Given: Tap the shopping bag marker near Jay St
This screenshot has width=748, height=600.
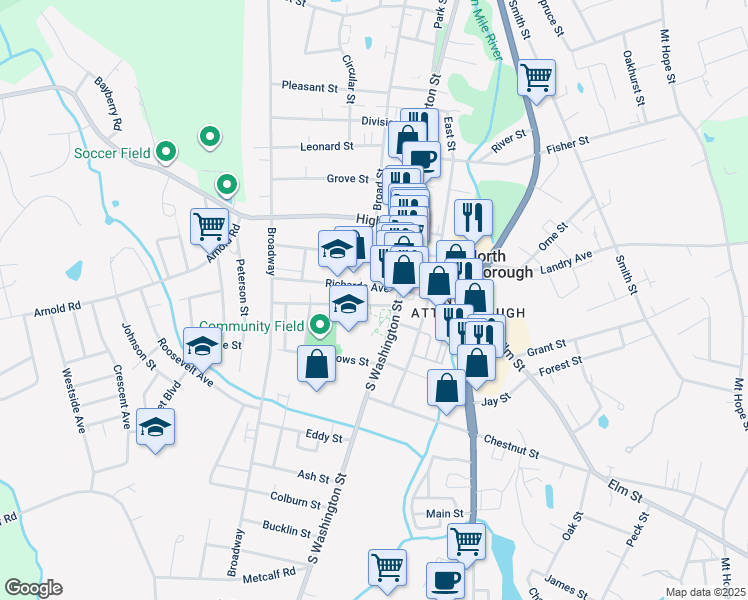Looking at the screenshot, I should [446, 390].
